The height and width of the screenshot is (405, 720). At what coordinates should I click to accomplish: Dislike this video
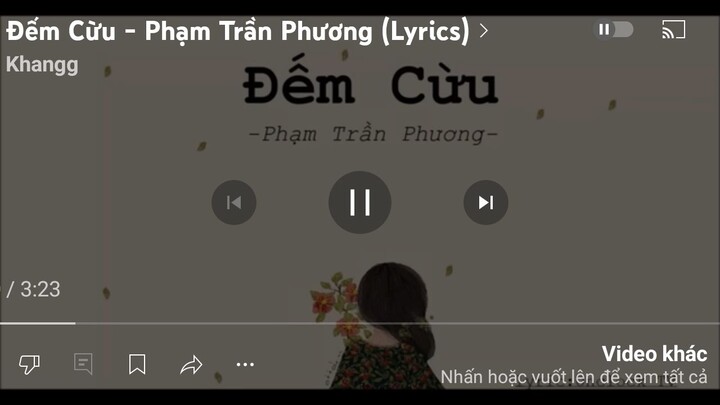click(x=30, y=364)
